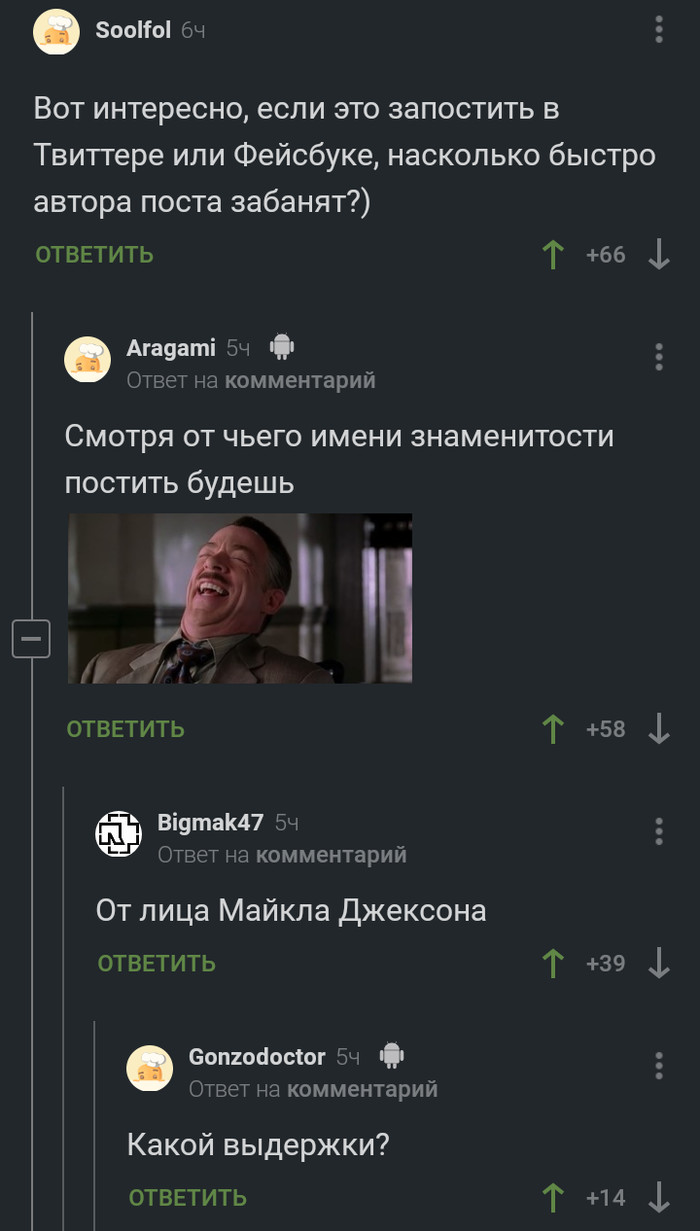The width and height of the screenshot is (700, 1231).
Task: Upvote Aragami's comment
Action: (552, 729)
